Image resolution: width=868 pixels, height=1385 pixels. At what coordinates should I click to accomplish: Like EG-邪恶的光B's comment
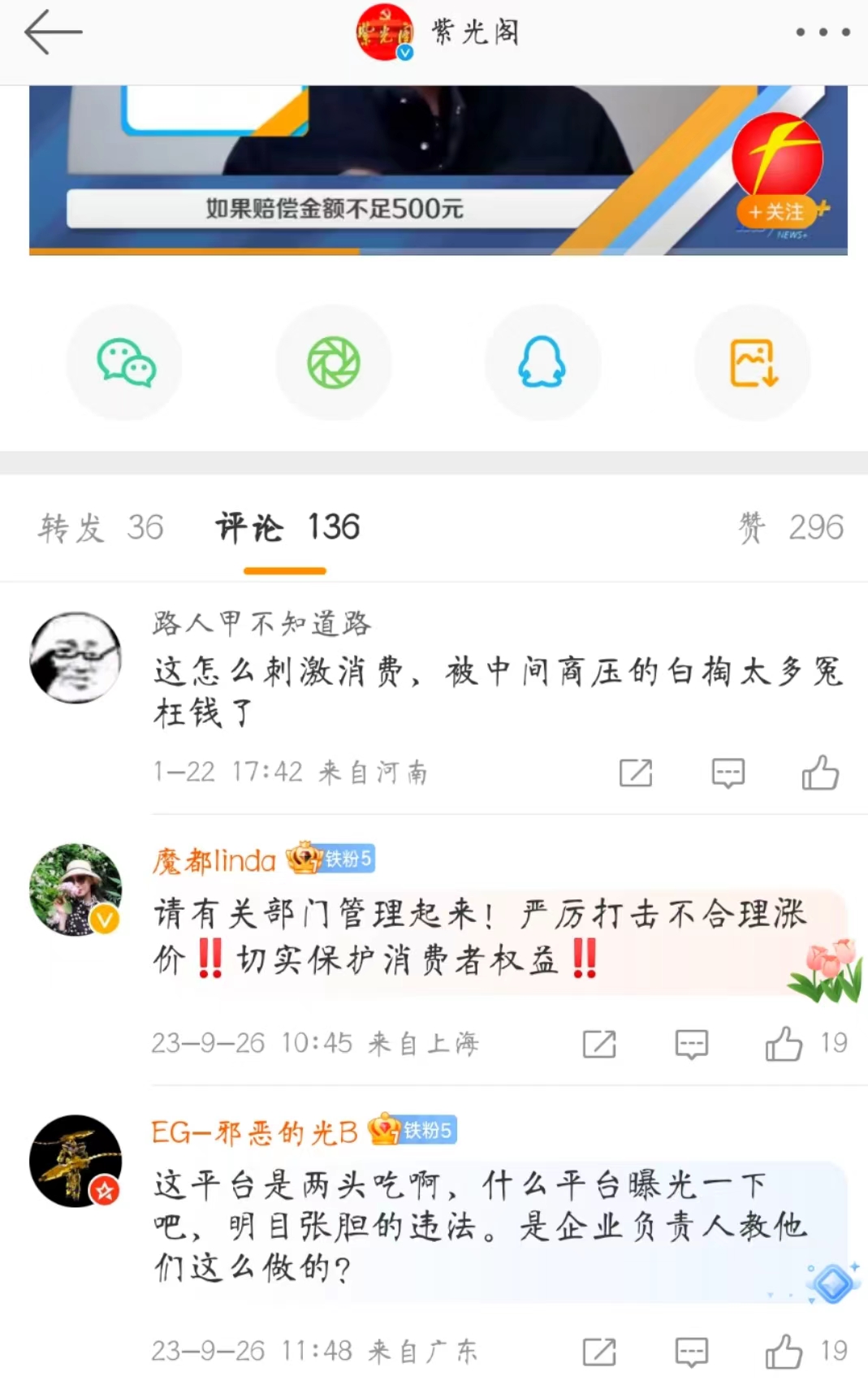click(x=784, y=1352)
